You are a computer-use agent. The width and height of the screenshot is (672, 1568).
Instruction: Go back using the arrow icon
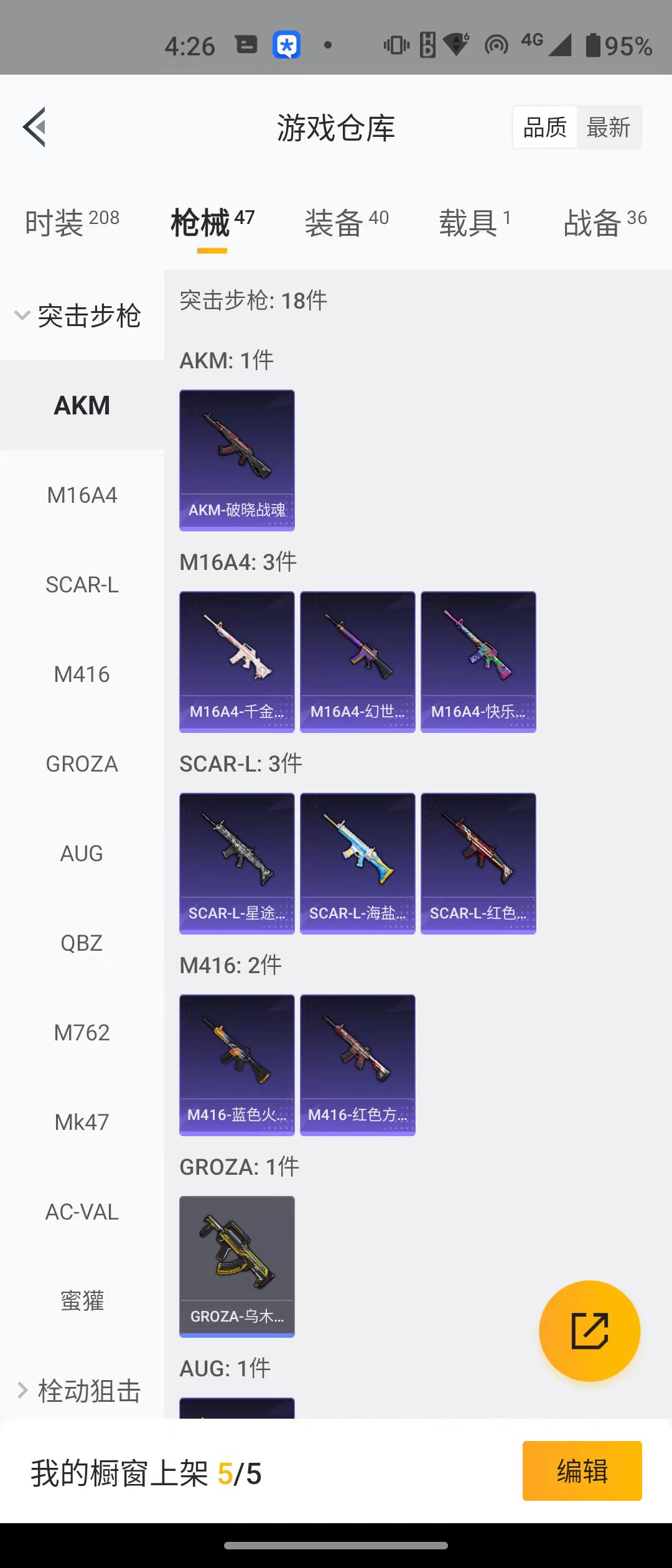tap(35, 128)
